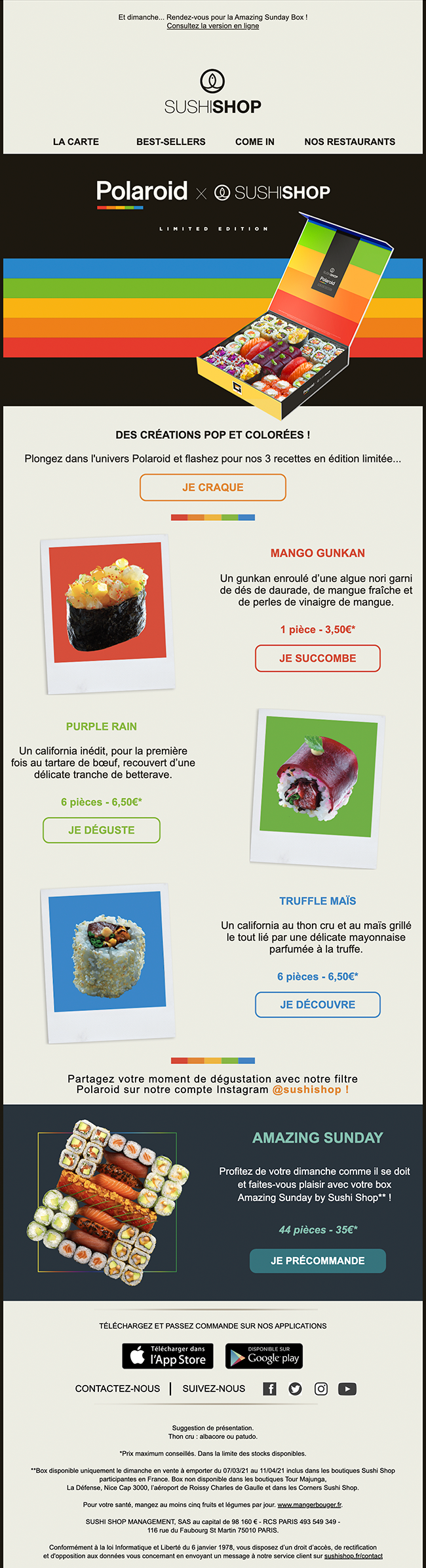Tap JE DÉGUSTE for Purple Rain

pyautogui.click(x=102, y=830)
